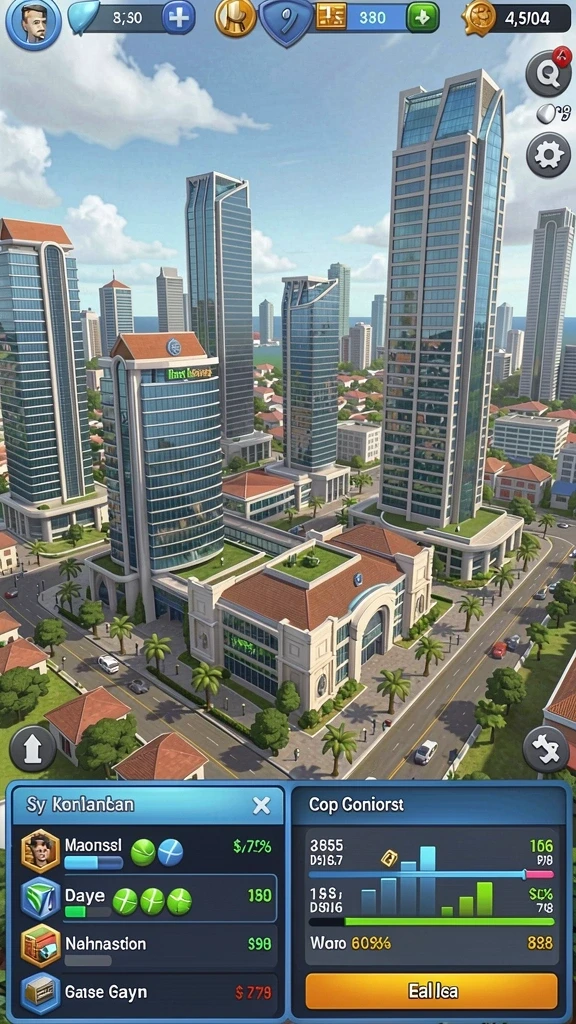Open the gold chair achievements icon
The image size is (576, 1024).
click(235, 18)
